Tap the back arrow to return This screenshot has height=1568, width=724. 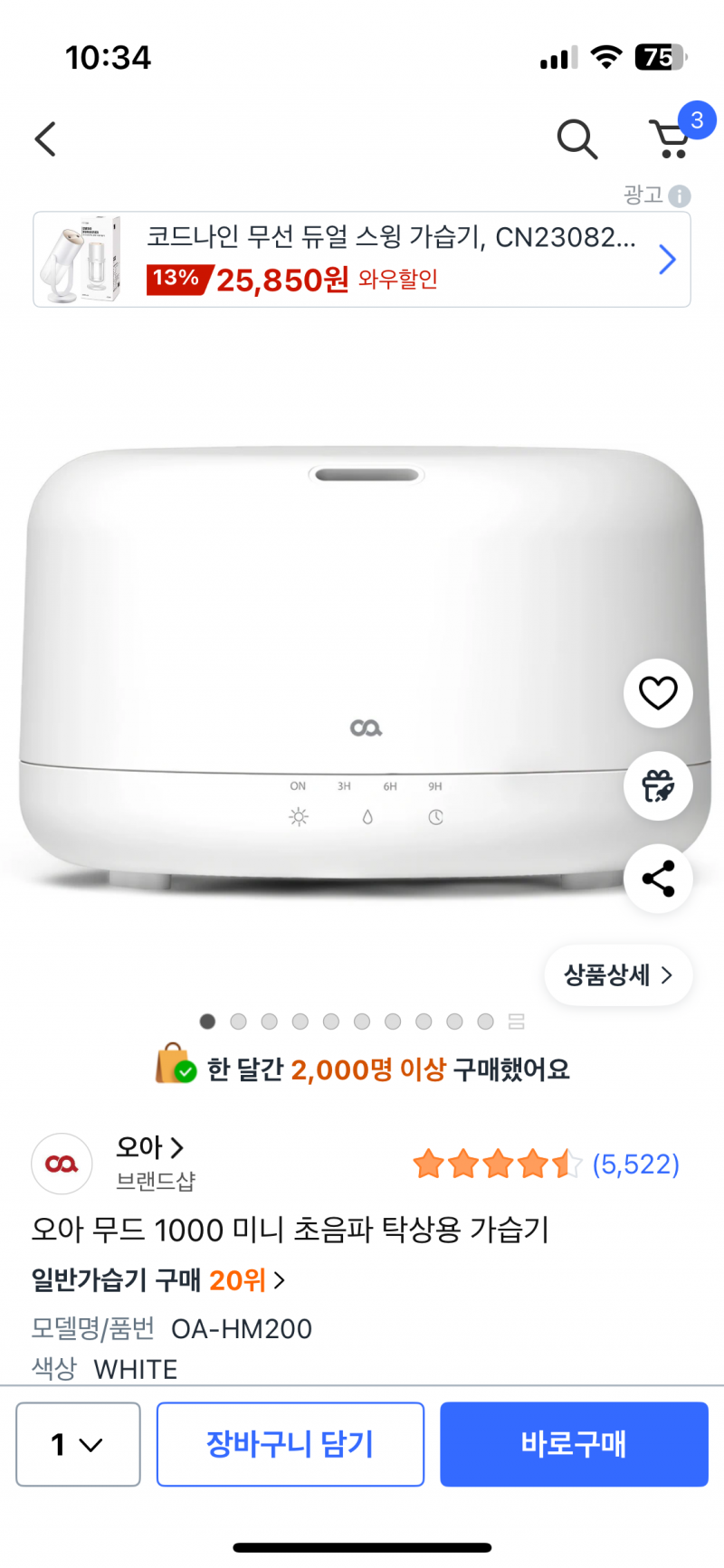pos(44,138)
